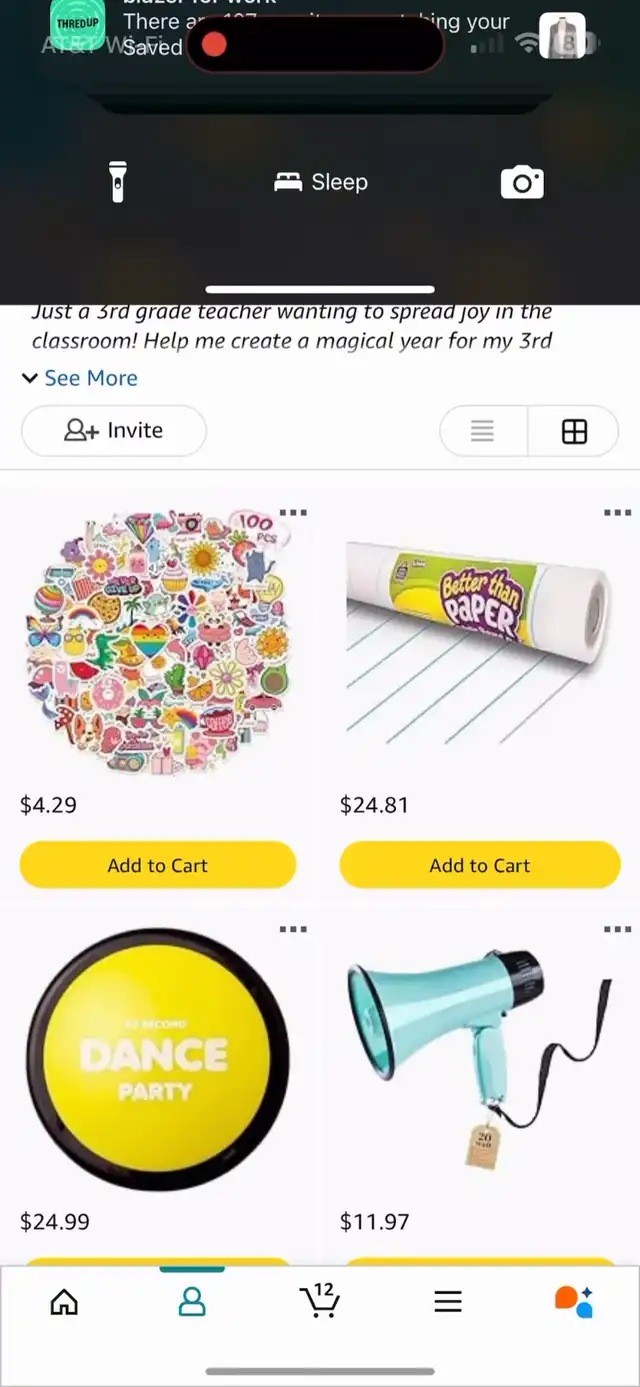Open the teal megaphone product
Viewport: 640px width, 1387px height.
[x=478, y=1062]
